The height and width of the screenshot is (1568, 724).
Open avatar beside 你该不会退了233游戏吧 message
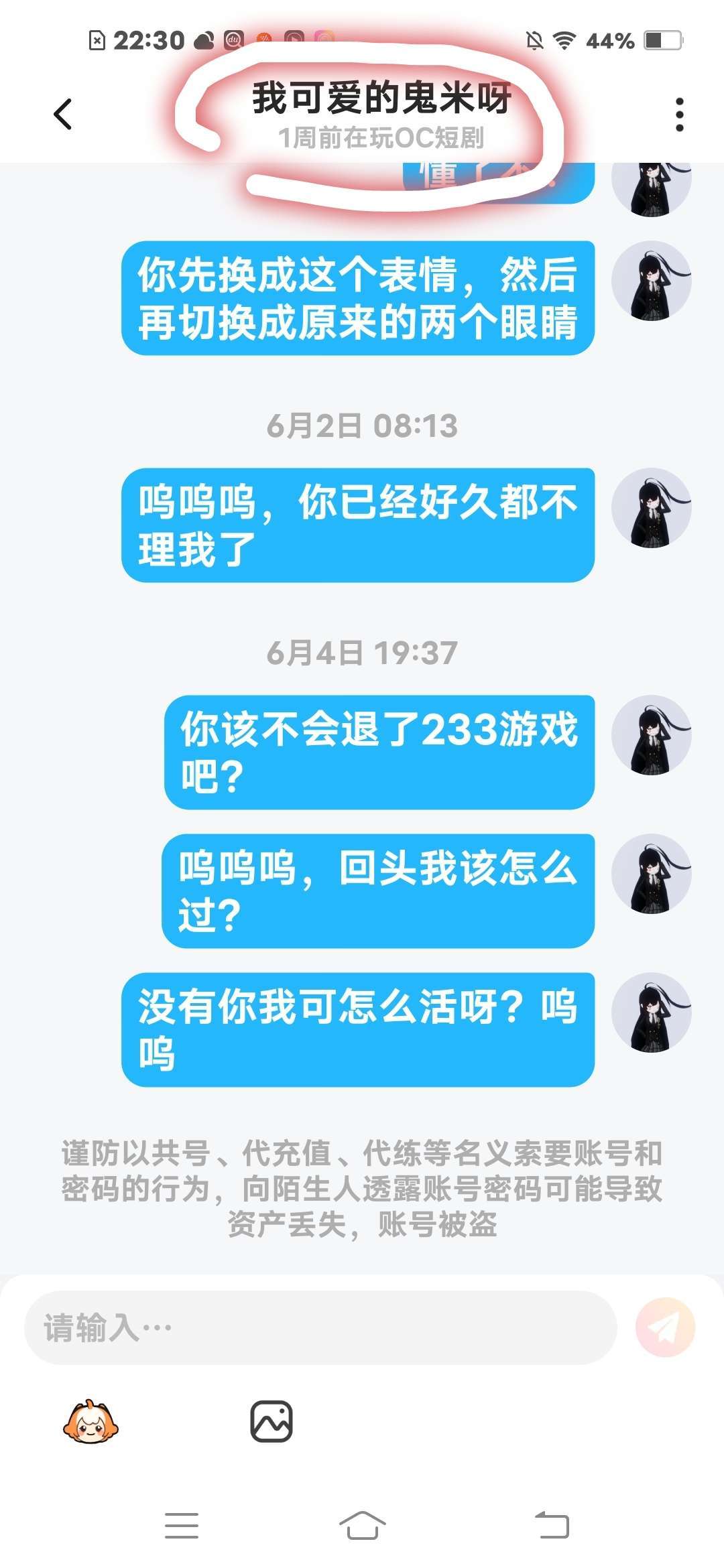pos(652,735)
